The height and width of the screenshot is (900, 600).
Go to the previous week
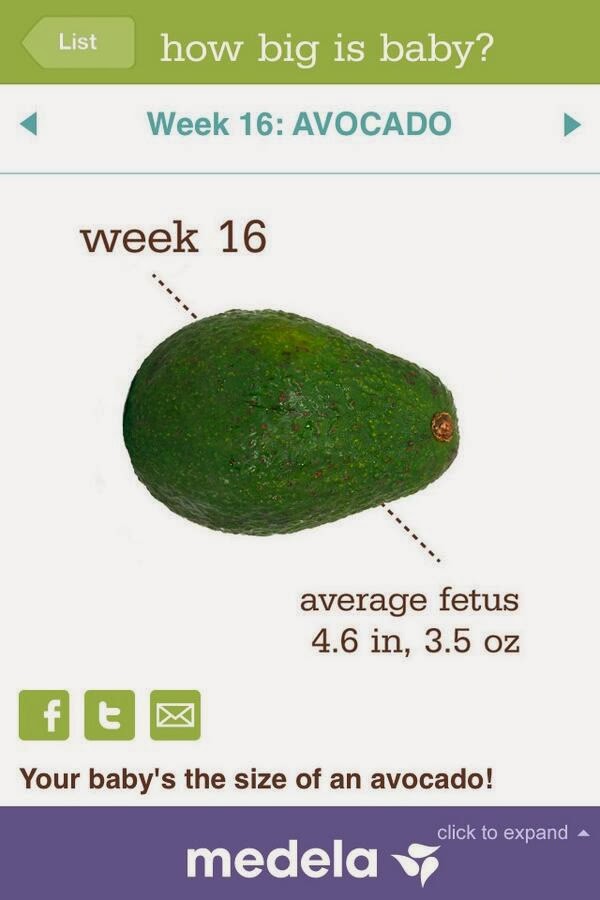[x=28, y=125]
